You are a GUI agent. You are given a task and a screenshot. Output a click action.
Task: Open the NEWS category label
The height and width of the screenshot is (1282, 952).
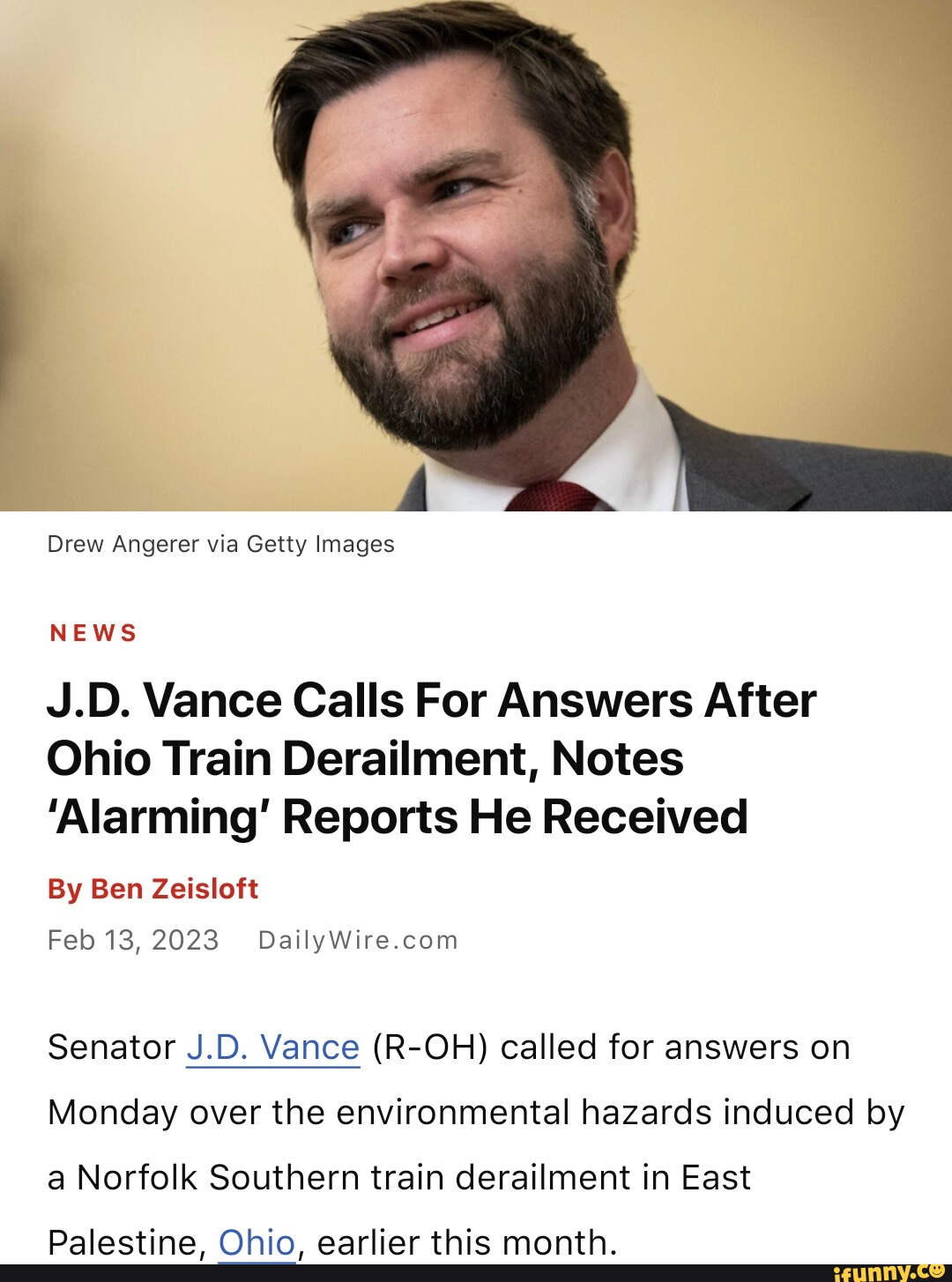(93, 633)
